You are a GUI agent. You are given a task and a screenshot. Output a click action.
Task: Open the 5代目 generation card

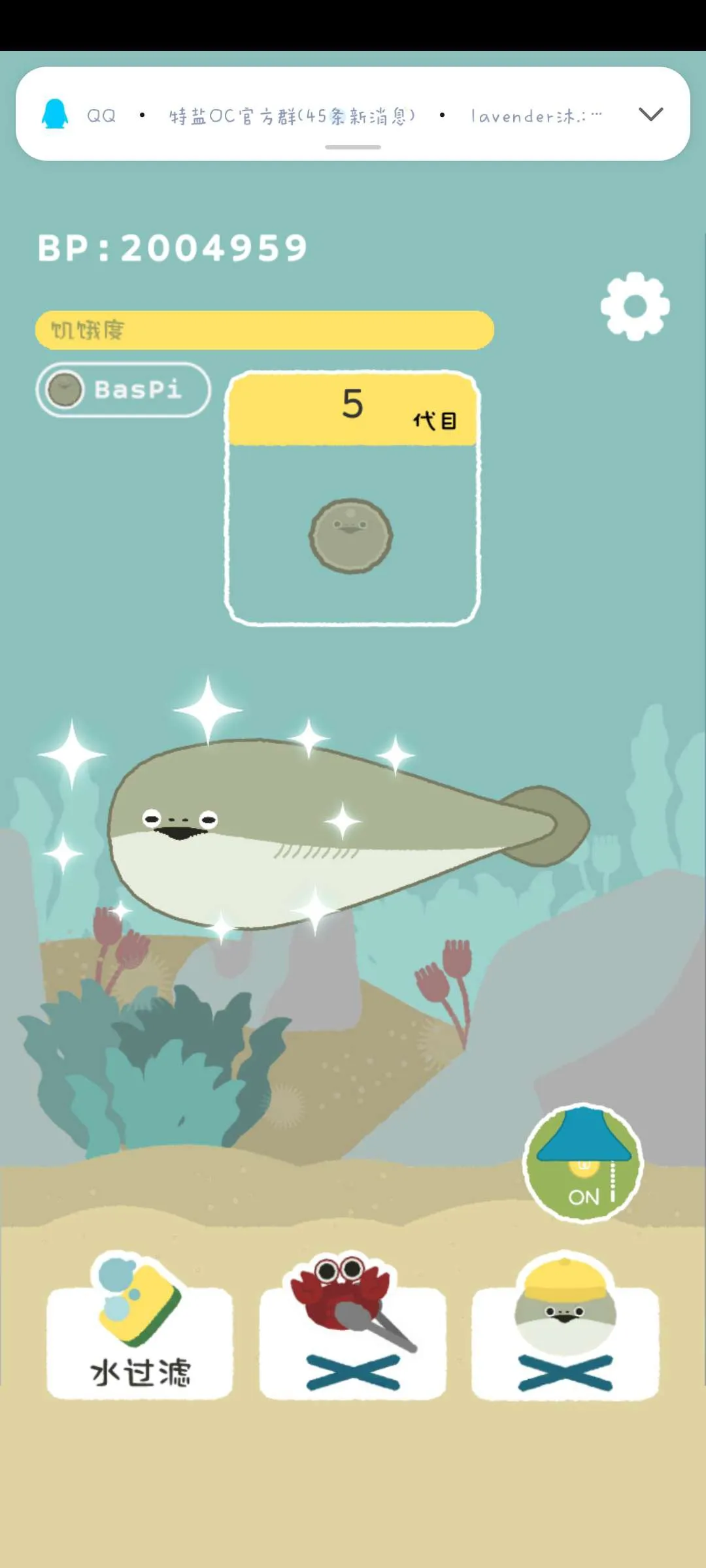(x=352, y=498)
